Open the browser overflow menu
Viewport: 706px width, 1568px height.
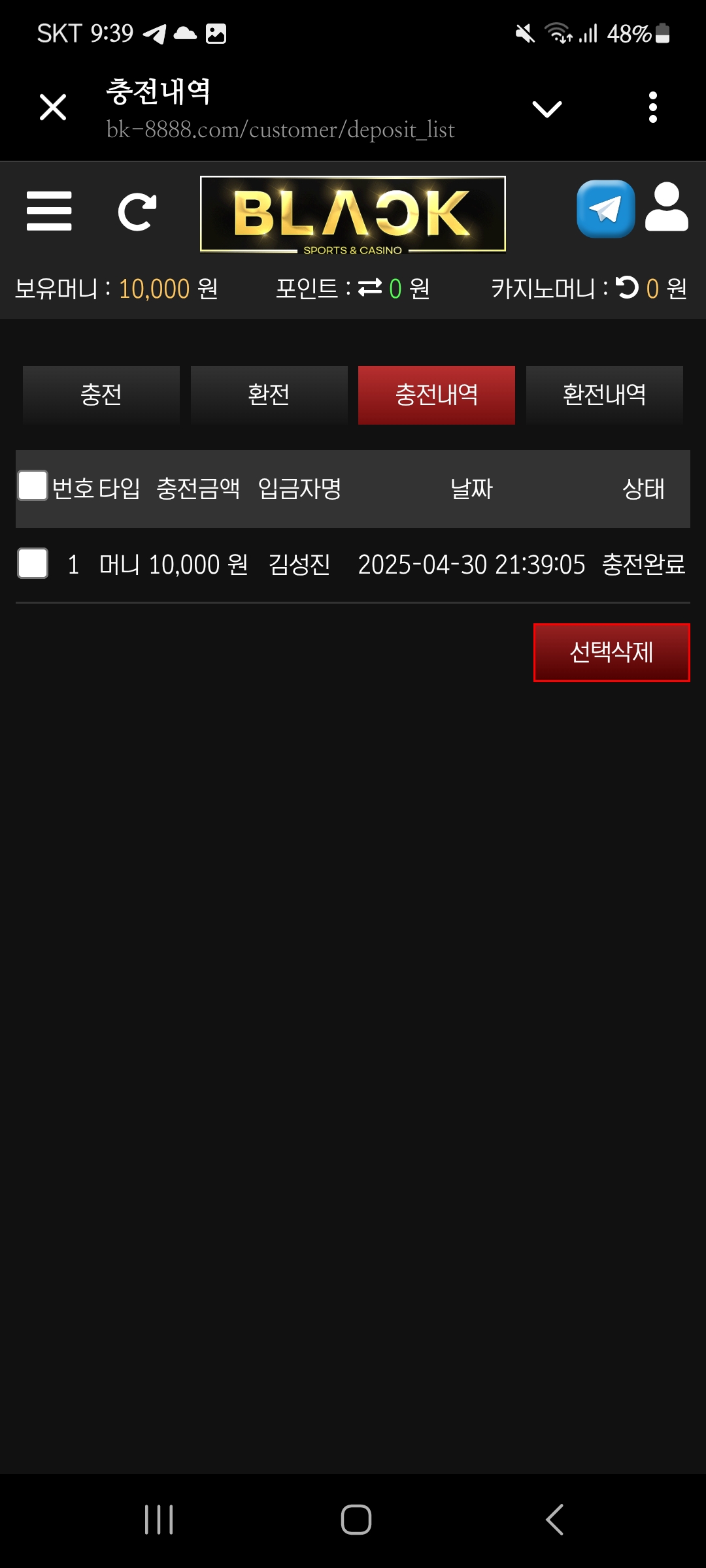pyautogui.click(x=652, y=107)
